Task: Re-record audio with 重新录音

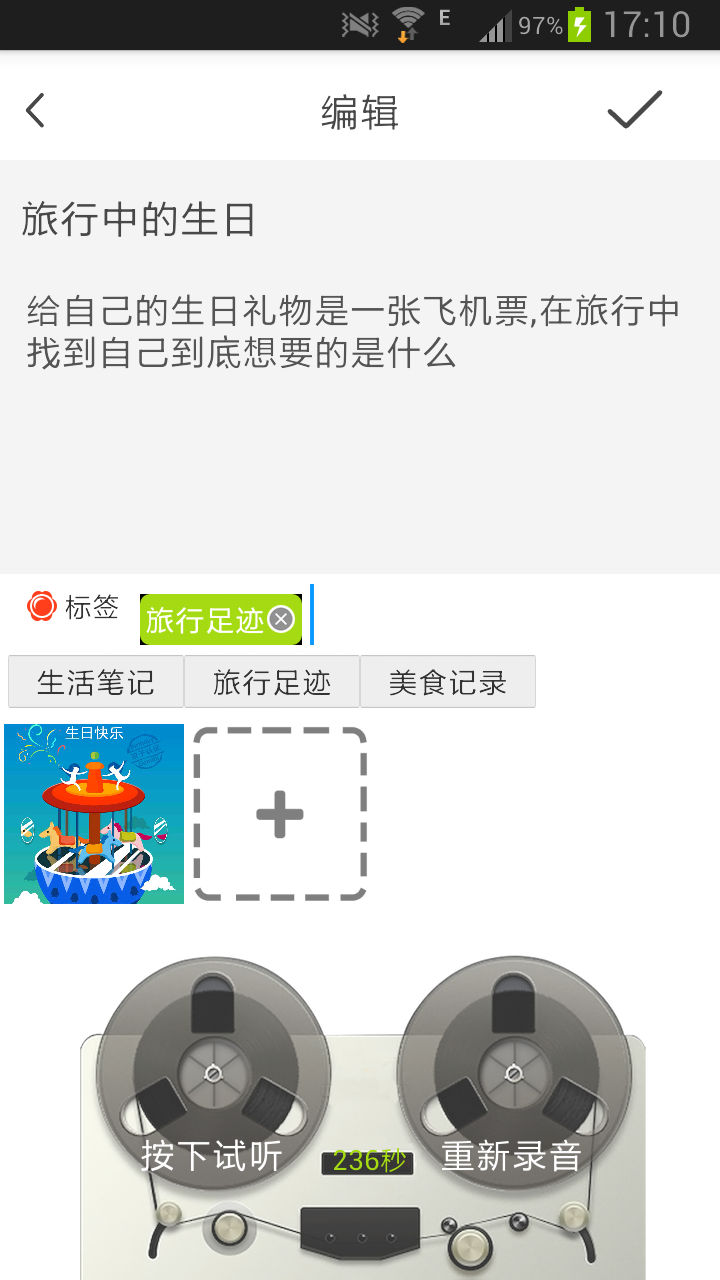Action: [x=511, y=1156]
